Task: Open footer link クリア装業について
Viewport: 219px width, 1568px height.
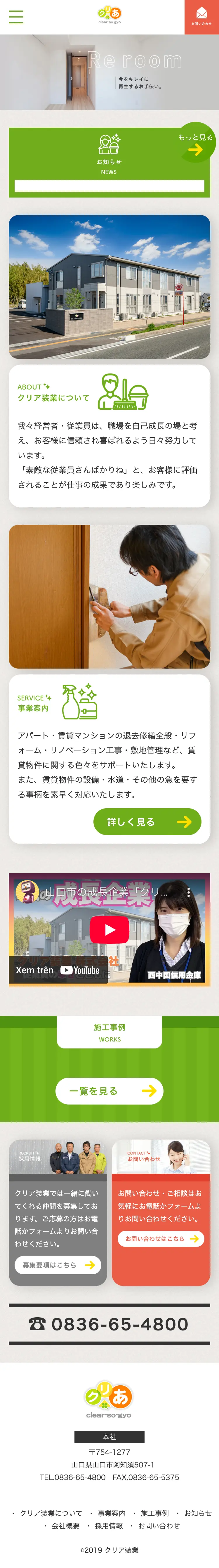Action: tap(51, 1513)
